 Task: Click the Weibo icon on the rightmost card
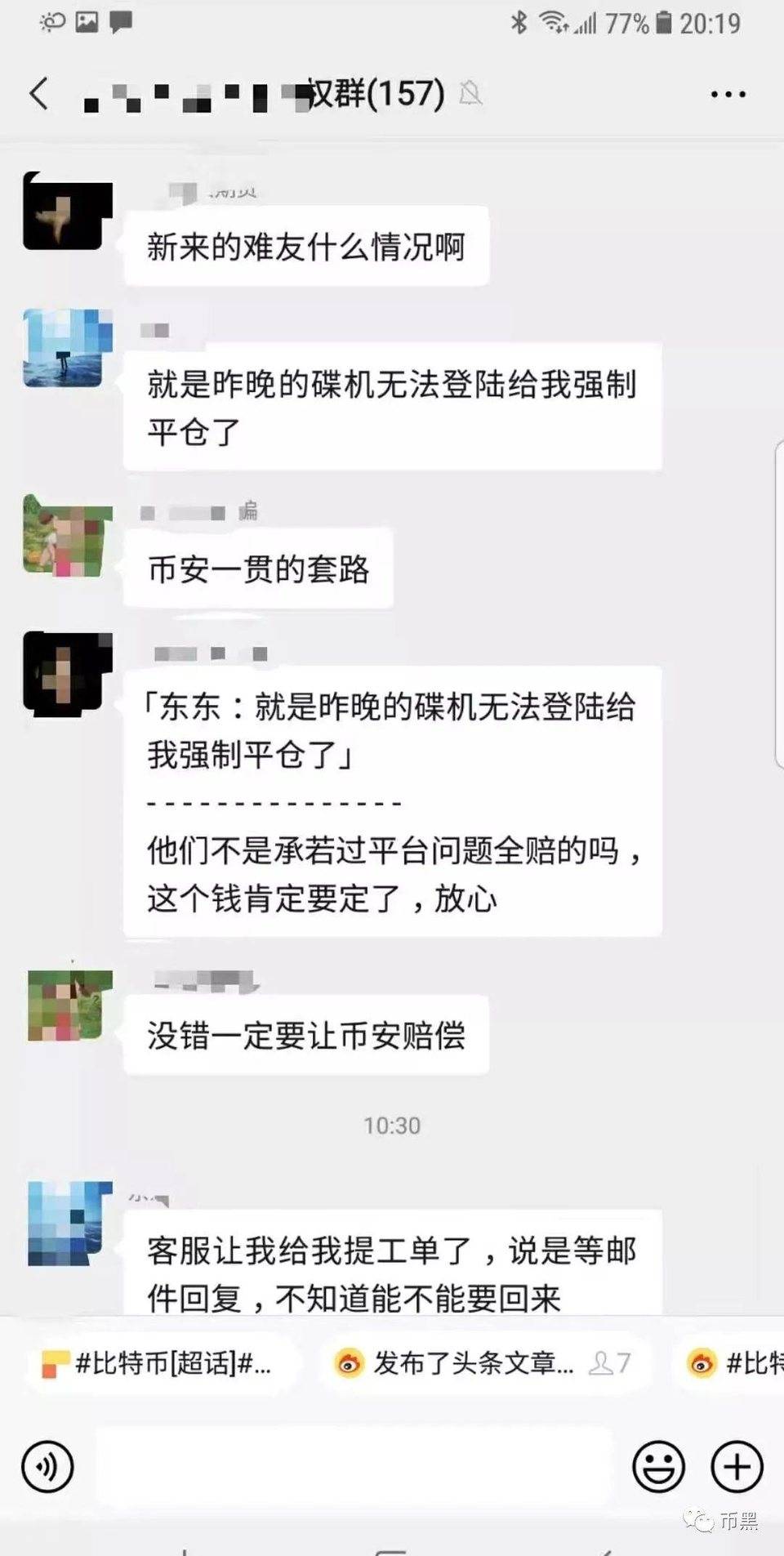[x=701, y=1362]
